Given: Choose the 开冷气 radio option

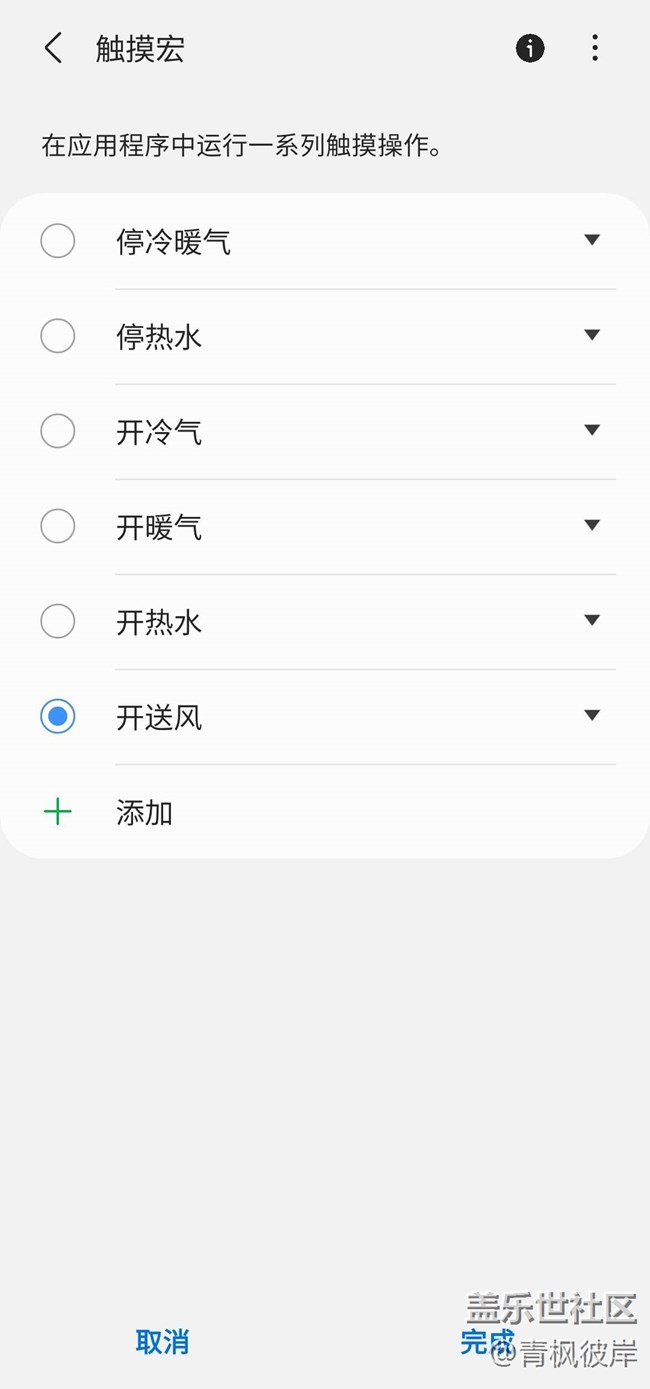Looking at the screenshot, I should click(x=58, y=431).
